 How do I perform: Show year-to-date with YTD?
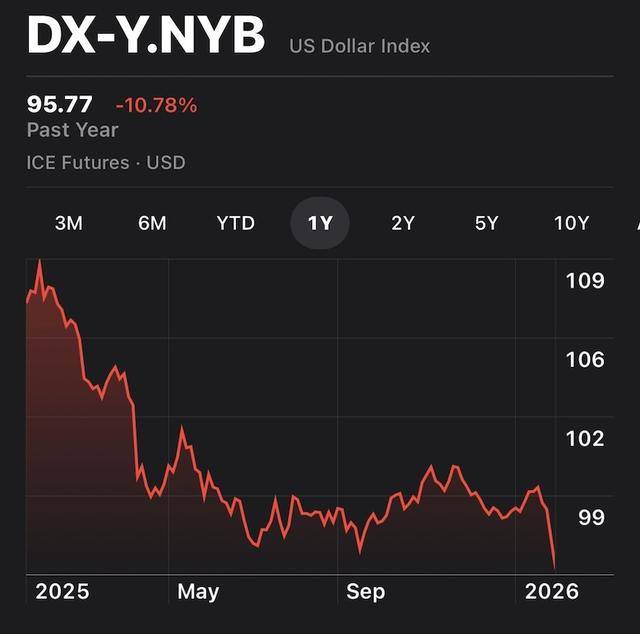(236, 223)
